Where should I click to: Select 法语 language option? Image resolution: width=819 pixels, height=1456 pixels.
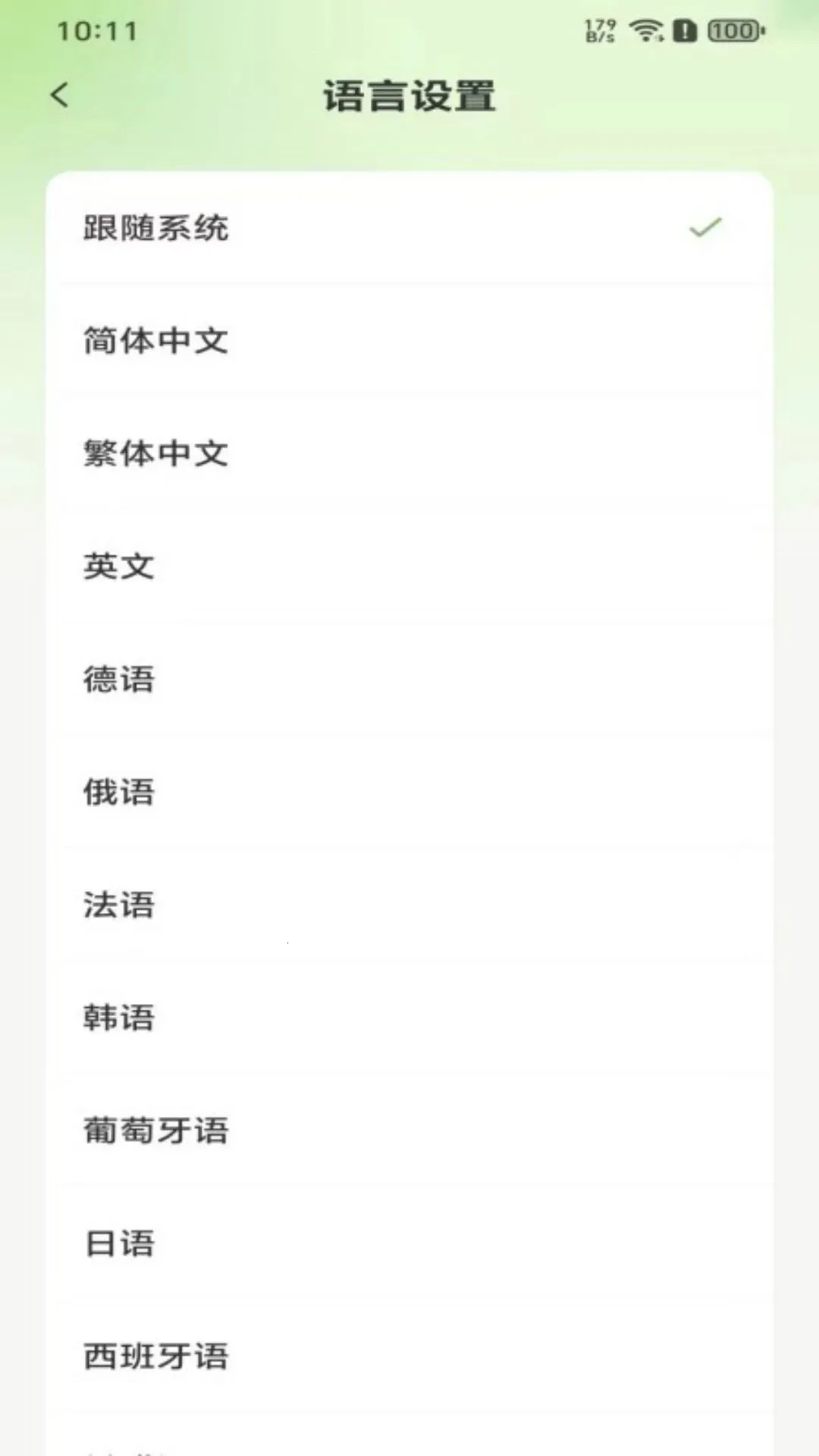click(409, 905)
